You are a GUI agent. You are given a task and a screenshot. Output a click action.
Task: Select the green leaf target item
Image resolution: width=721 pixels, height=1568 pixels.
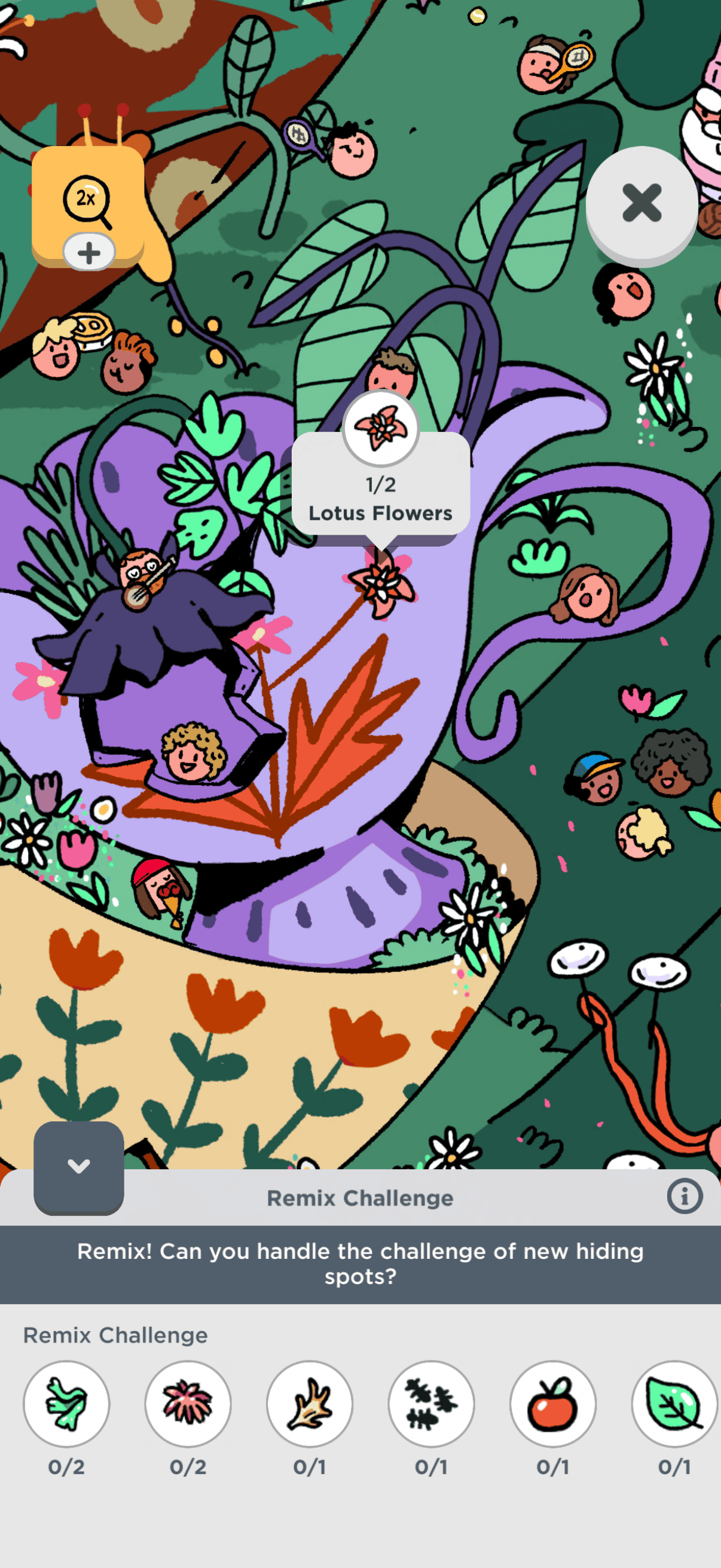tap(674, 1403)
